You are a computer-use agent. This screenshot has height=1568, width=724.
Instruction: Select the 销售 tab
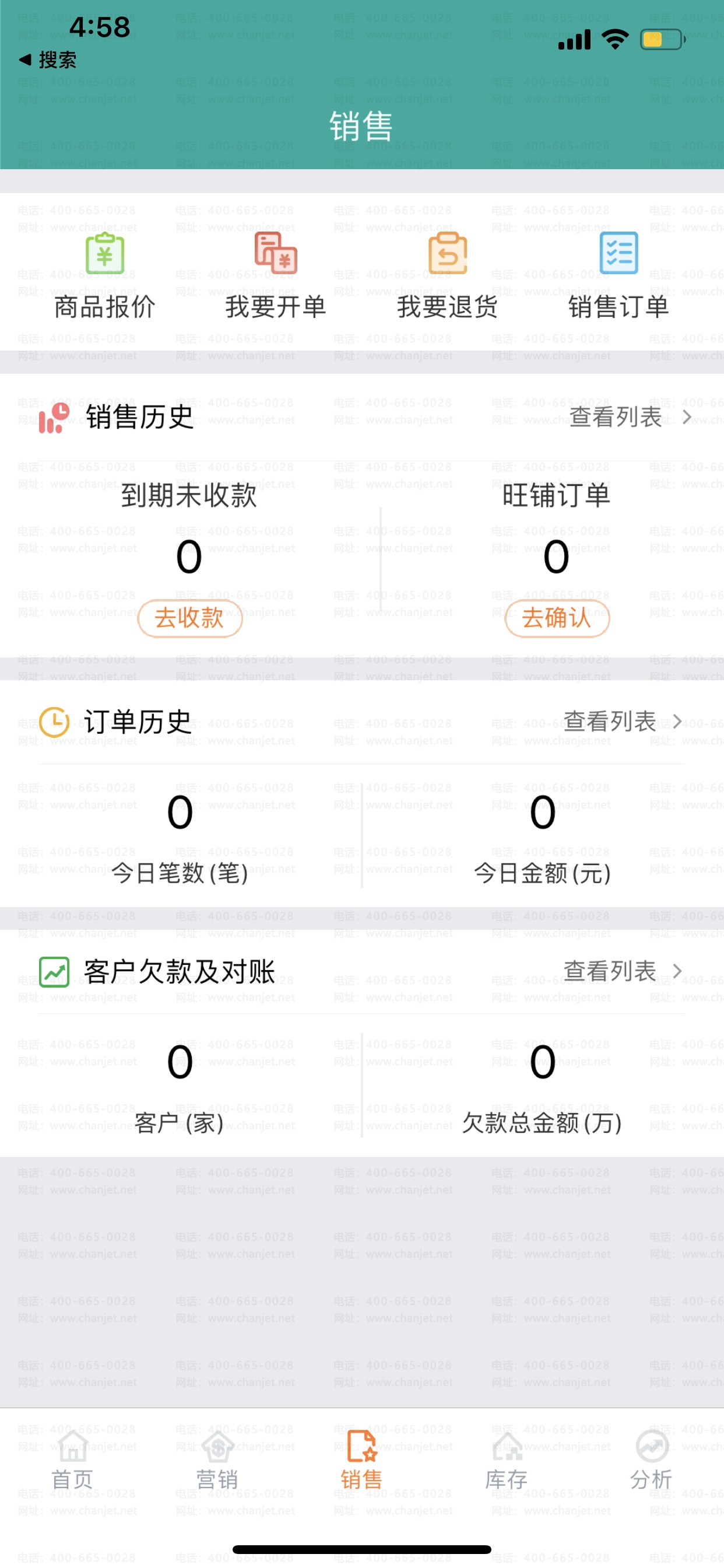click(x=362, y=1461)
